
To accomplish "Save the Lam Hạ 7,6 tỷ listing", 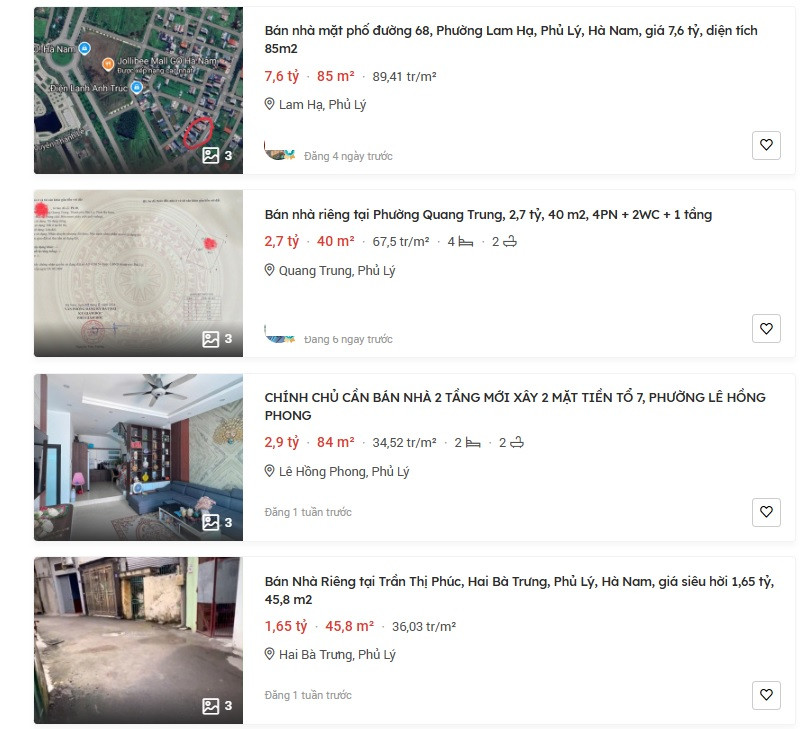I will click(766, 145).
